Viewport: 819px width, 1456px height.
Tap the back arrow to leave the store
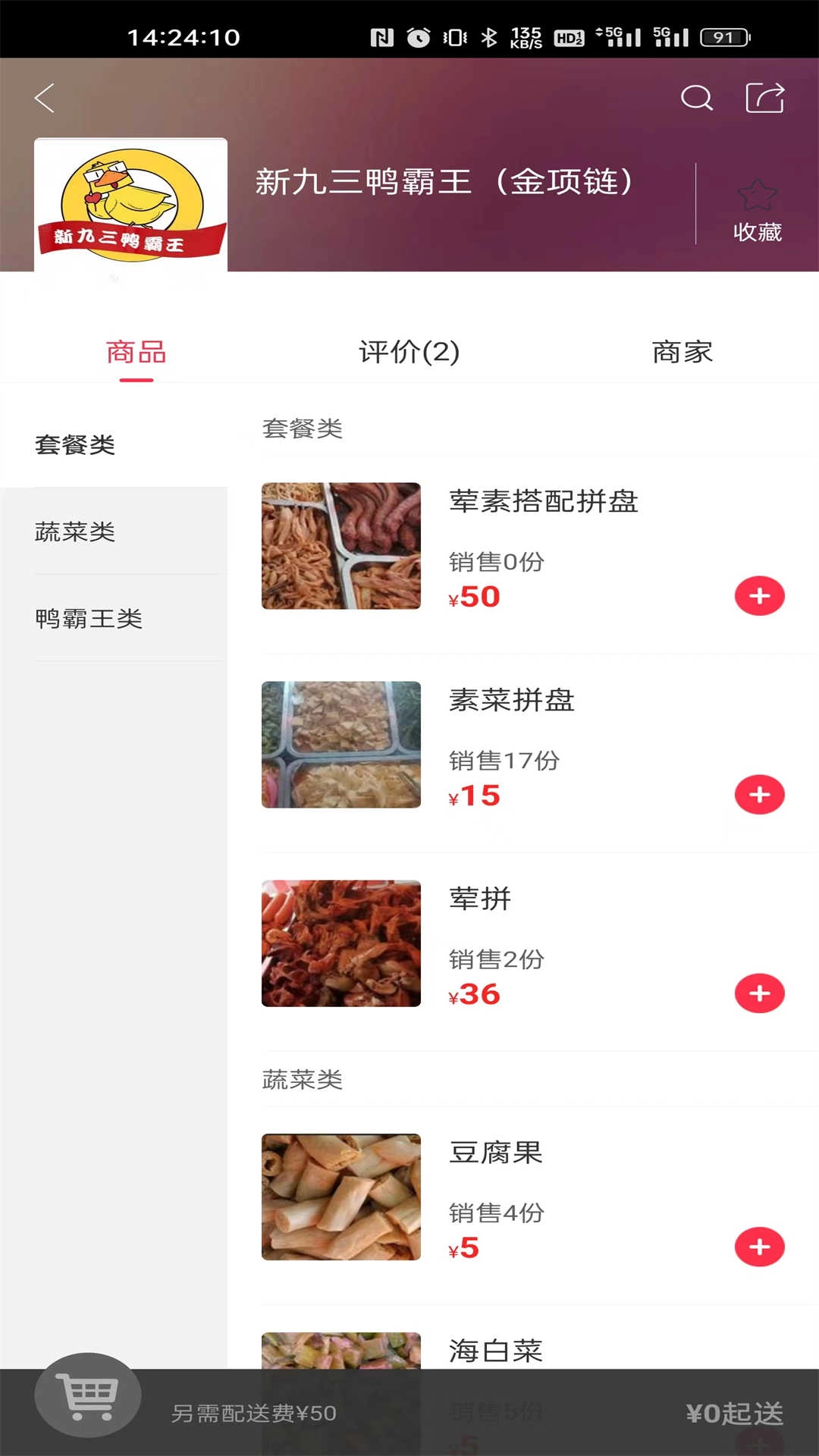(x=43, y=97)
